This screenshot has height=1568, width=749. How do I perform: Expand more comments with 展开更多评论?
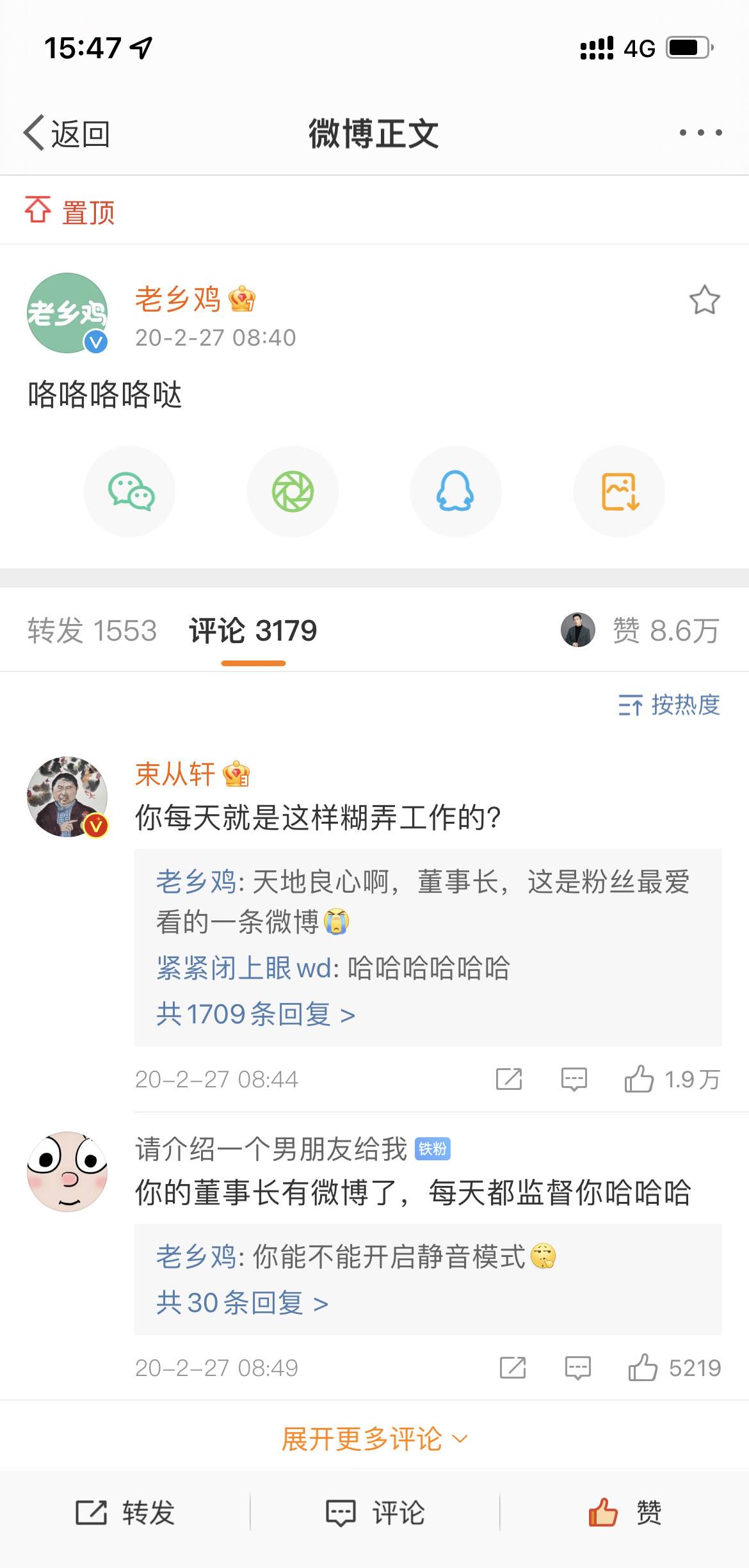point(374,1439)
